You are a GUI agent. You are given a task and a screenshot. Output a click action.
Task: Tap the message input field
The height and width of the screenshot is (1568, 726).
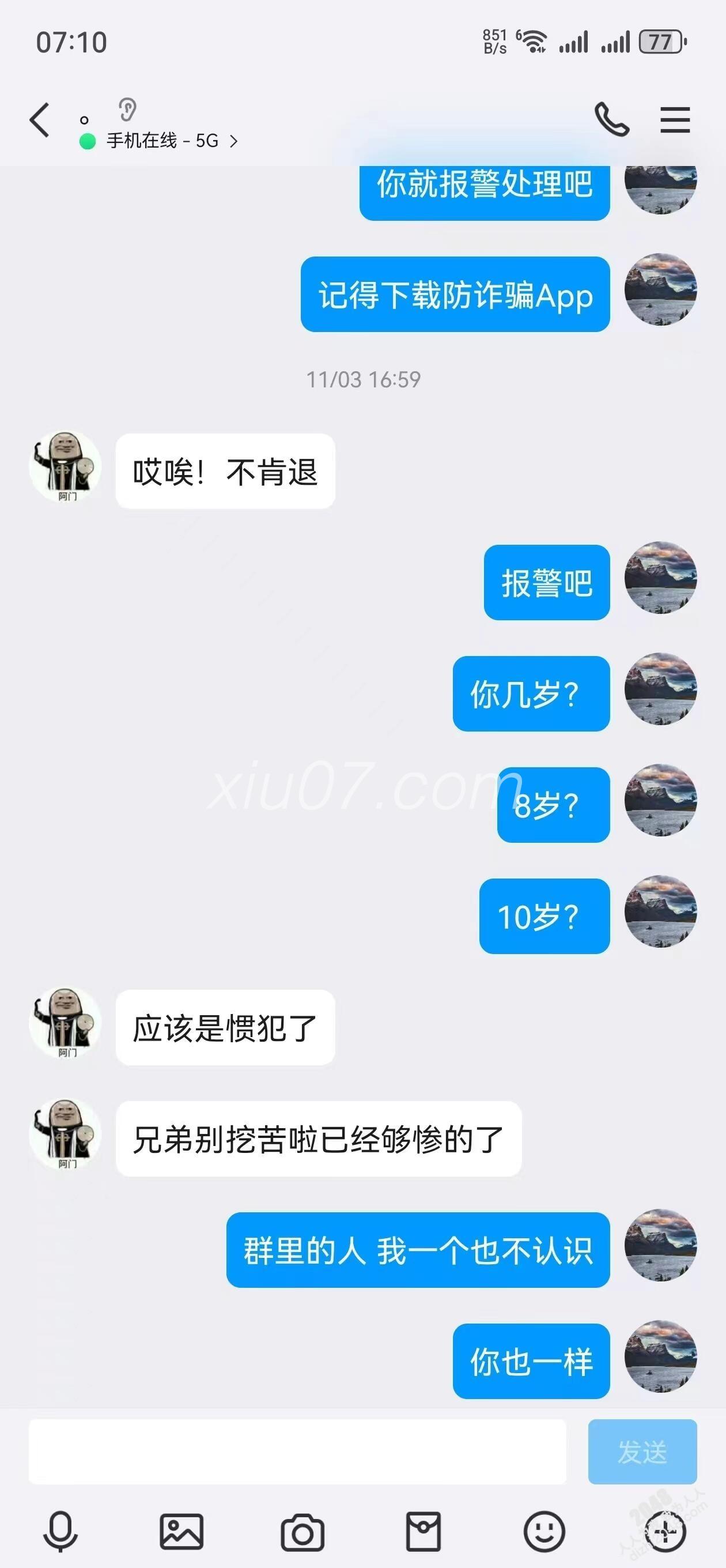297,1451
